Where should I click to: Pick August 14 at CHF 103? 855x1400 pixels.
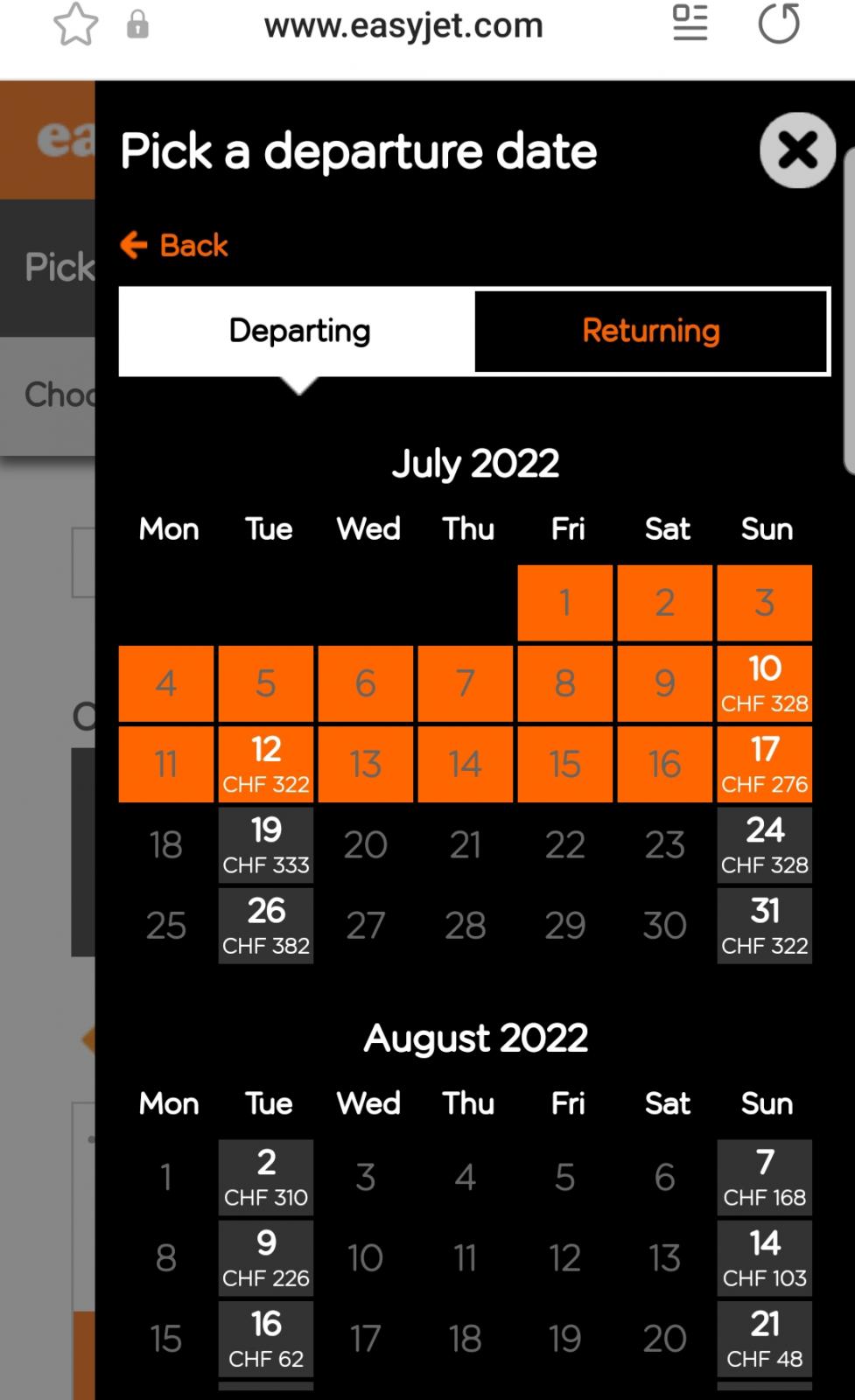765,1258
